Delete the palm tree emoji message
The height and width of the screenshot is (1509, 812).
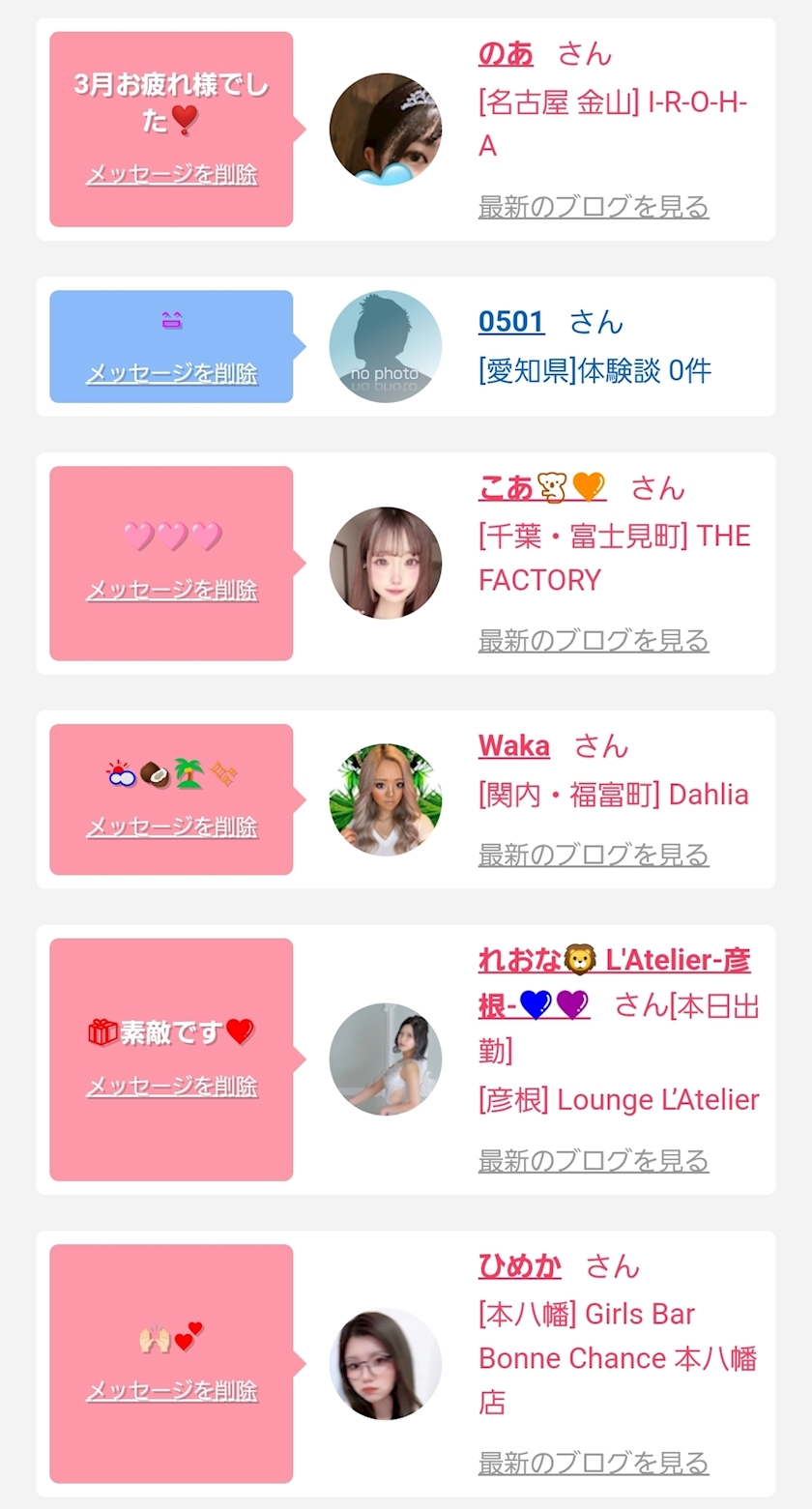[x=172, y=827]
